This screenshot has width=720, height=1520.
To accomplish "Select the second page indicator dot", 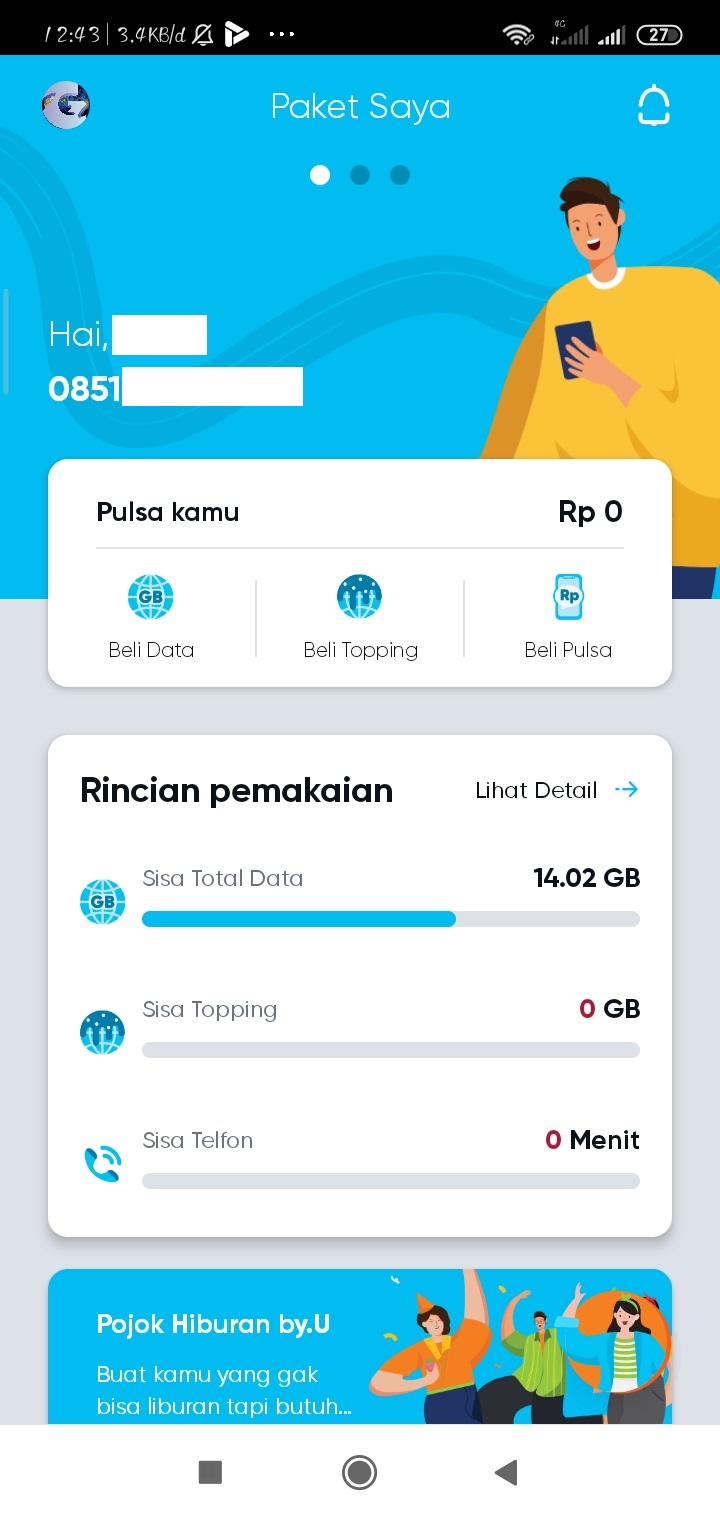I will (x=360, y=175).
